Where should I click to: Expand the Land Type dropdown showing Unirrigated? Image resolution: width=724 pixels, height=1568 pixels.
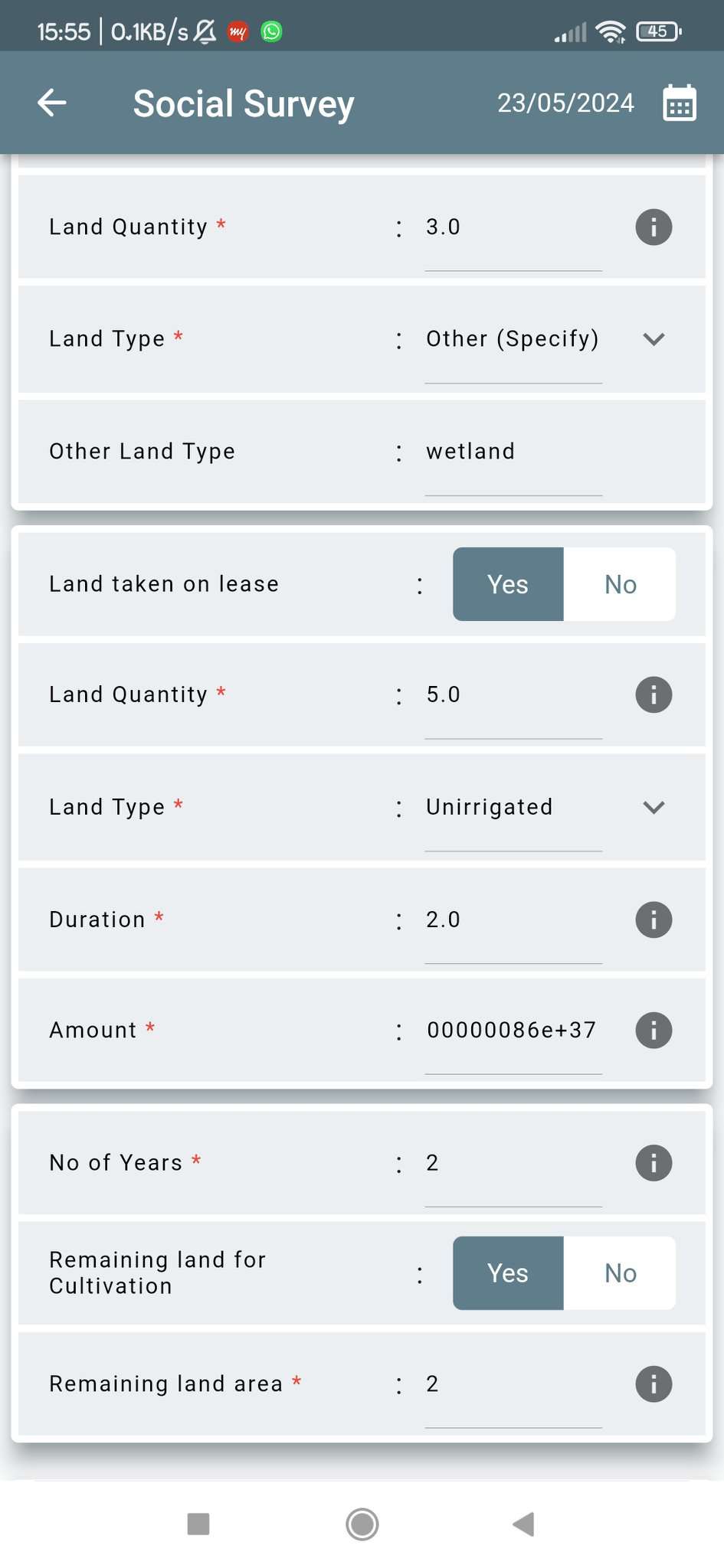coord(544,807)
